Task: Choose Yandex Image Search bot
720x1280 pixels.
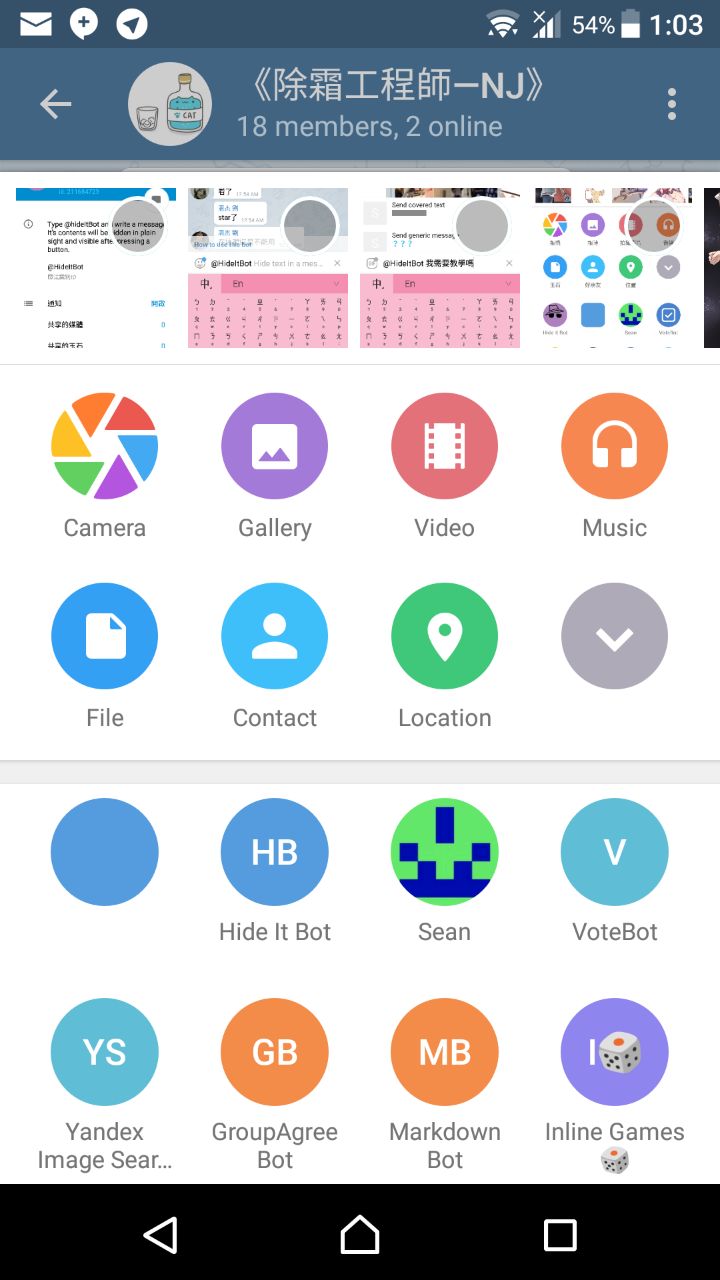Action: click(x=105, y=1052)
